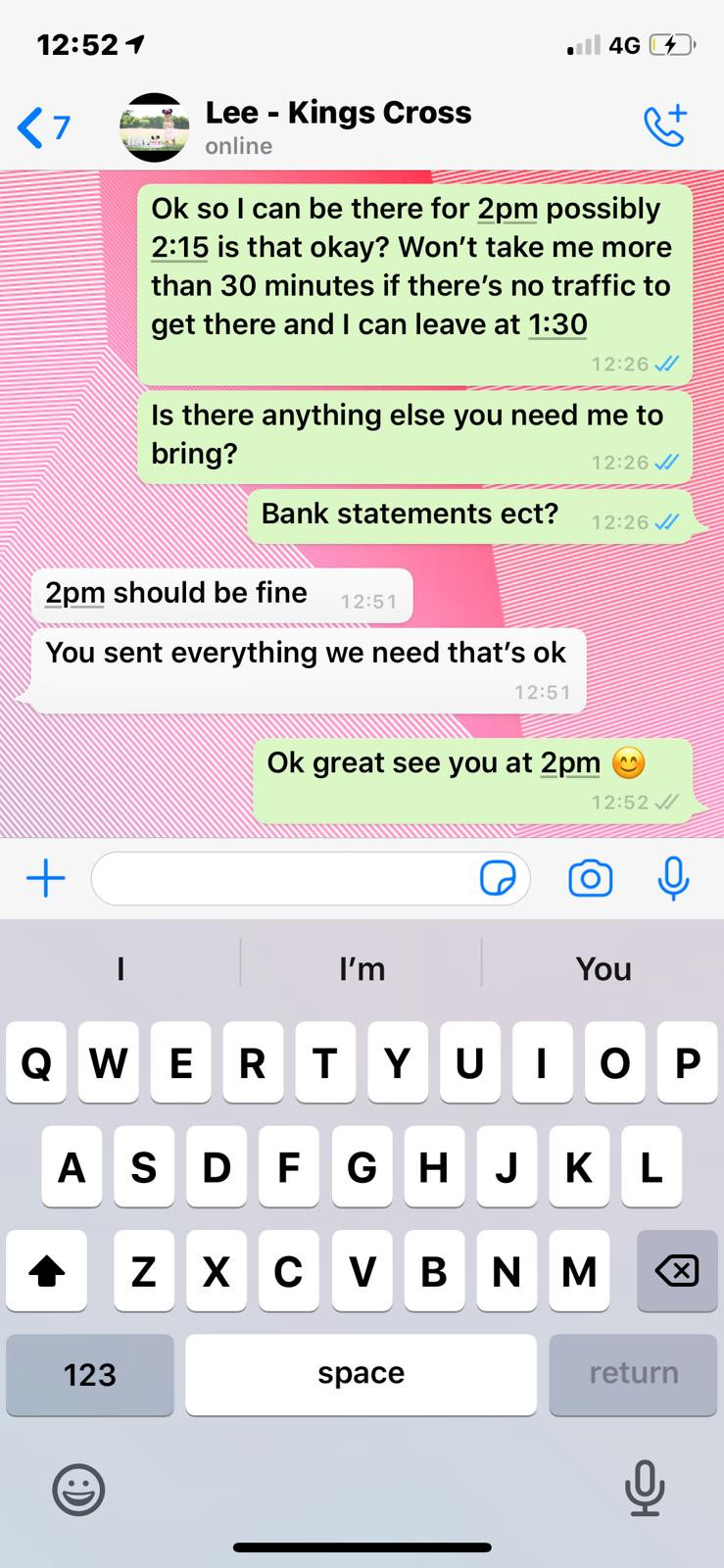Tap the shift key

(46, 1272)
